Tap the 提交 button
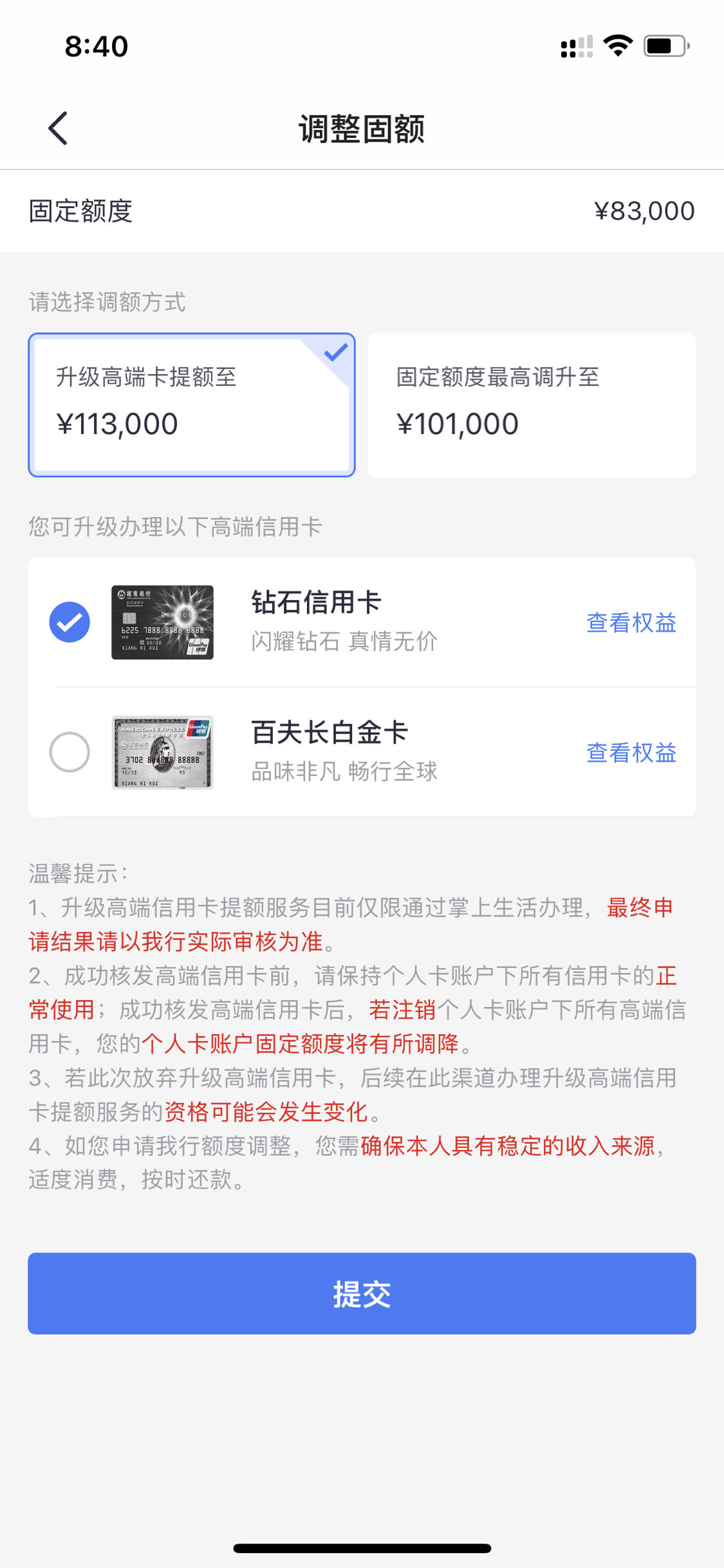 click(362, 1294)
